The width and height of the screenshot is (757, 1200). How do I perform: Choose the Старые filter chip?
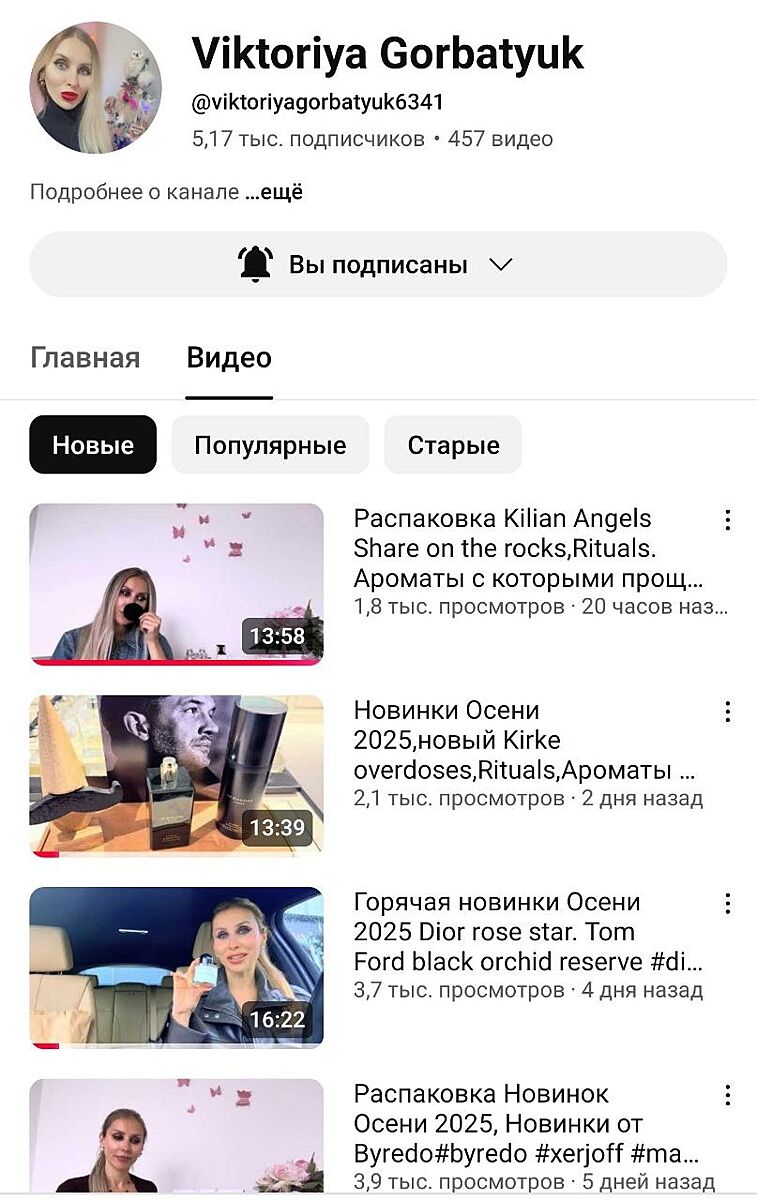coord(453,445)
